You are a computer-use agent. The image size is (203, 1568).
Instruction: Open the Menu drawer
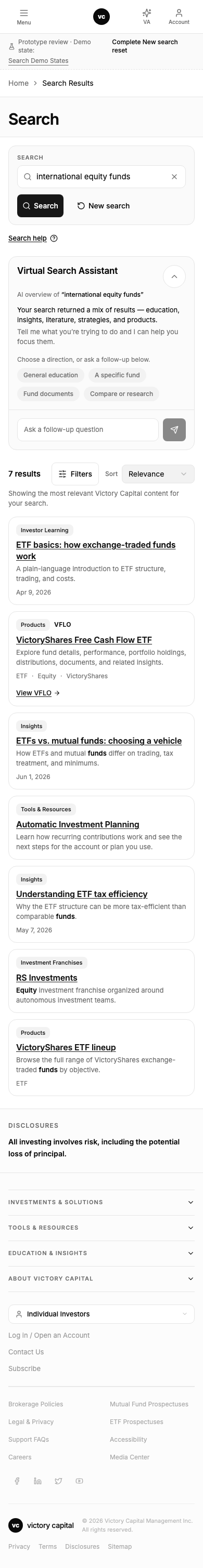[24, 17]
